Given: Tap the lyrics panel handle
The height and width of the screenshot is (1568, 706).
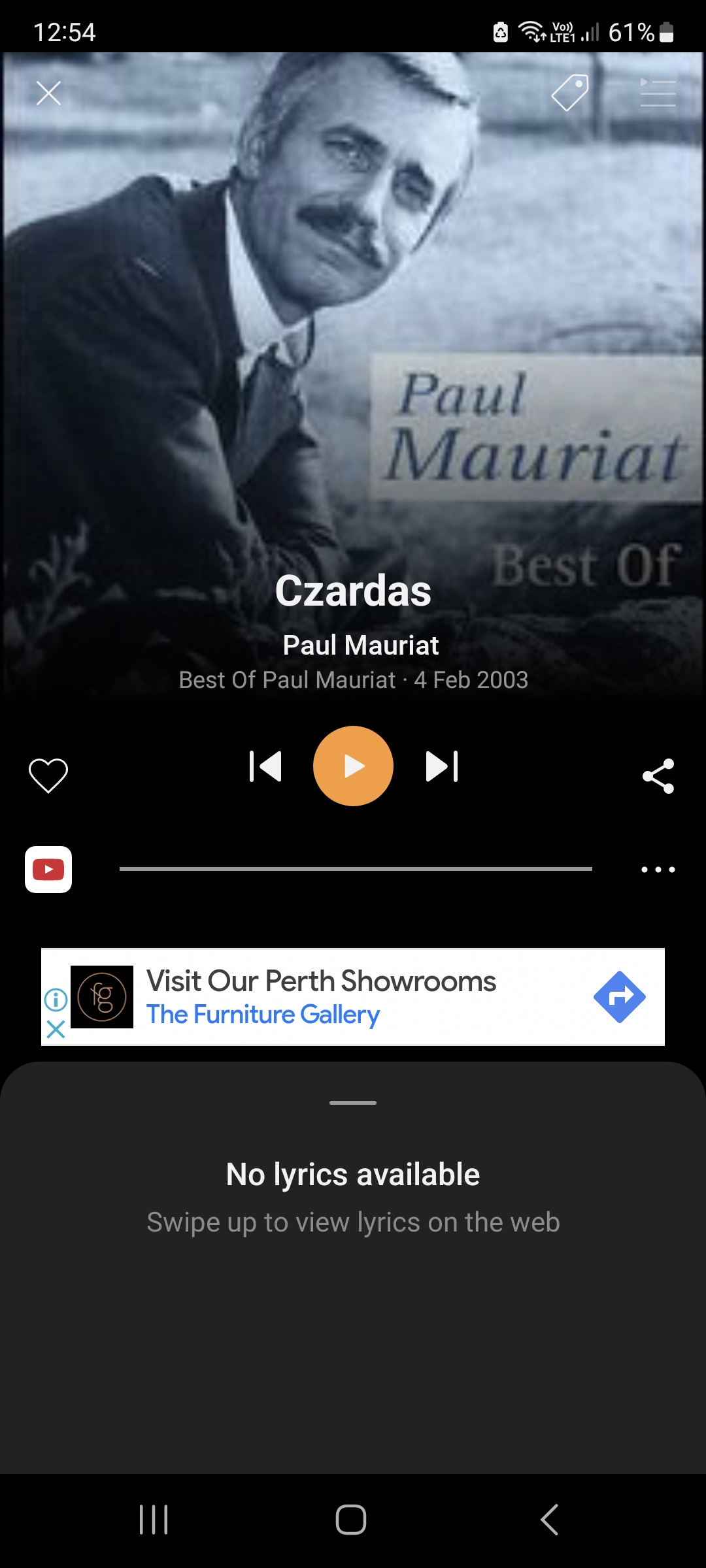Looking at the screenshot, I should coord(353,1103).
